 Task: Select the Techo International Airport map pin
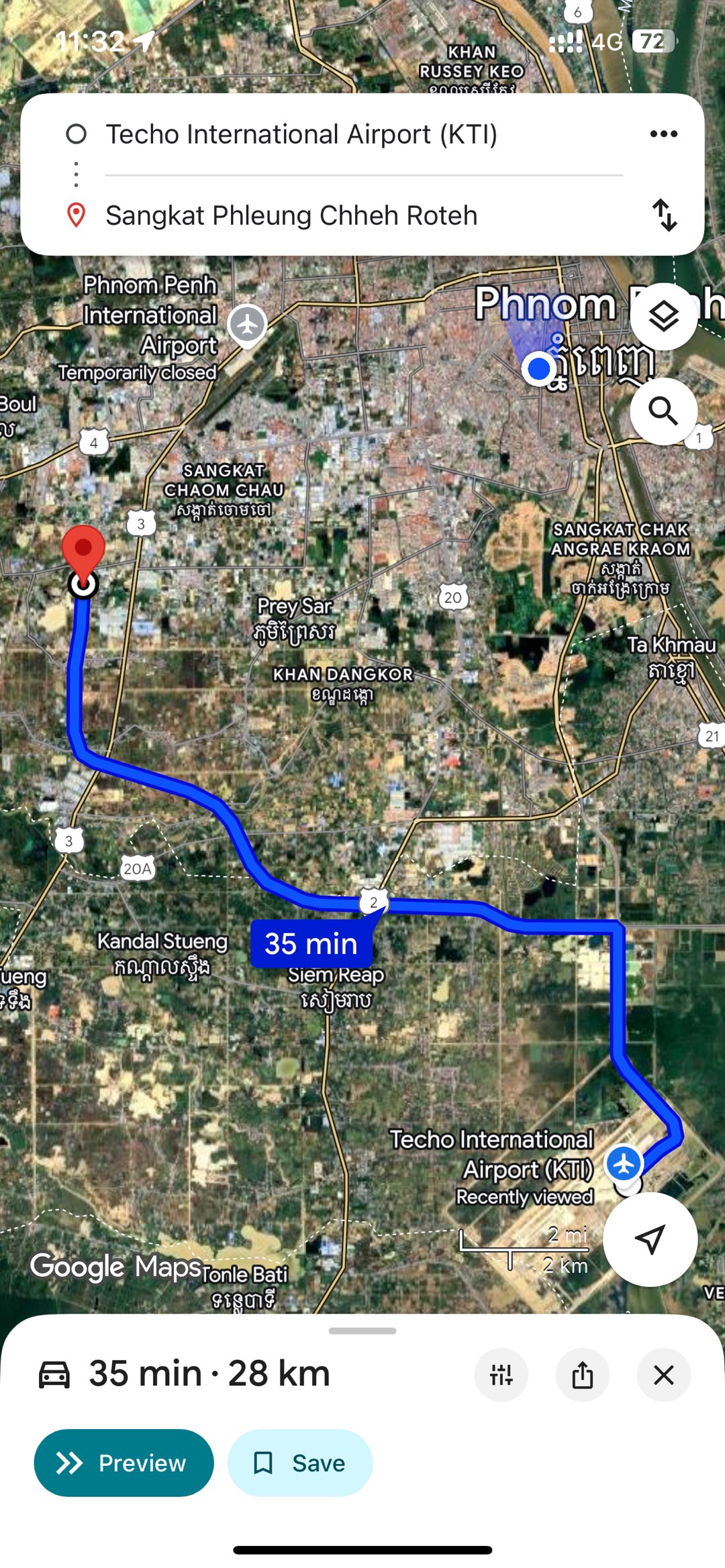tap(624, 1163)
